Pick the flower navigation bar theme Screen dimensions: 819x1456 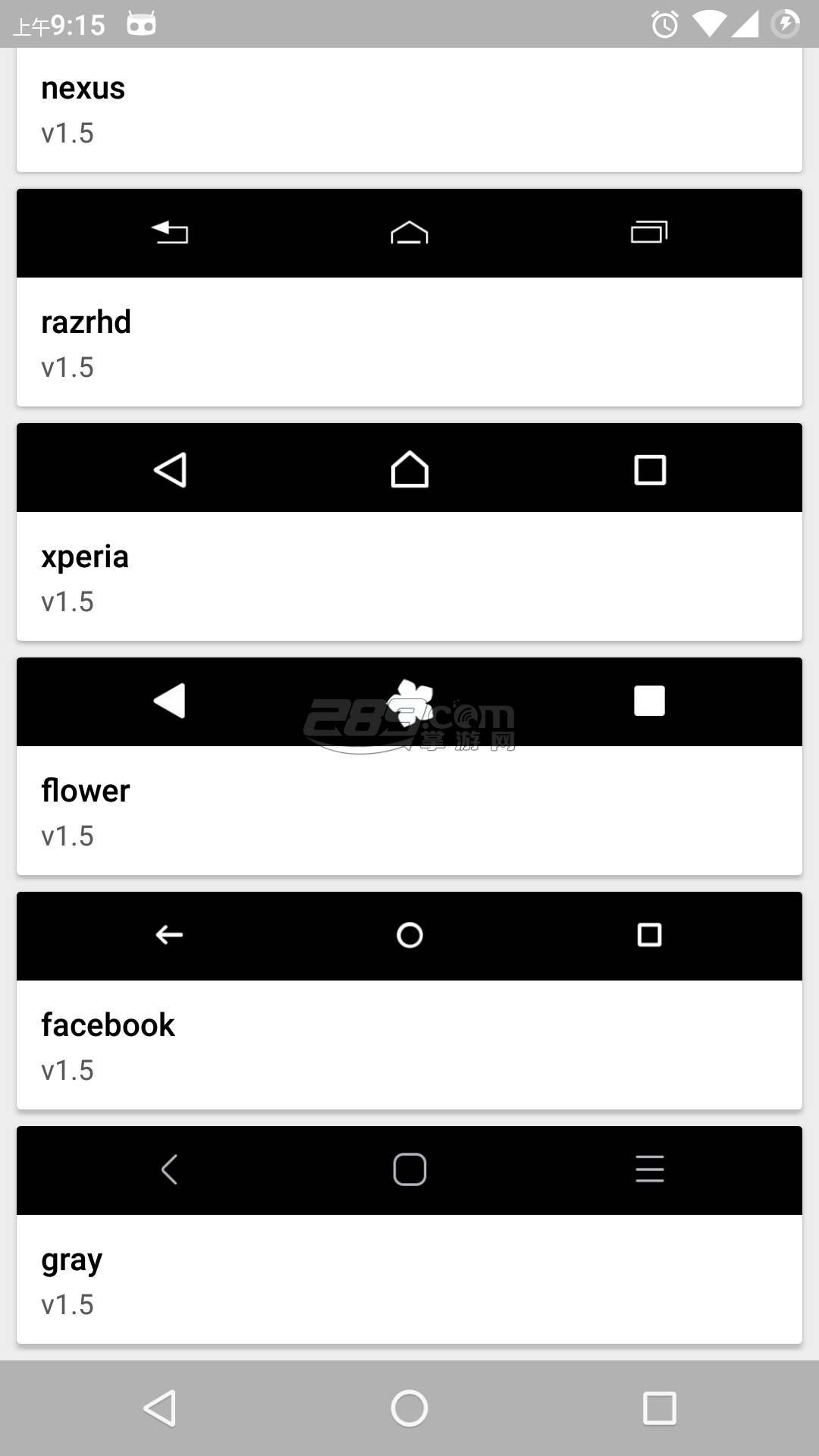(409, 766)
